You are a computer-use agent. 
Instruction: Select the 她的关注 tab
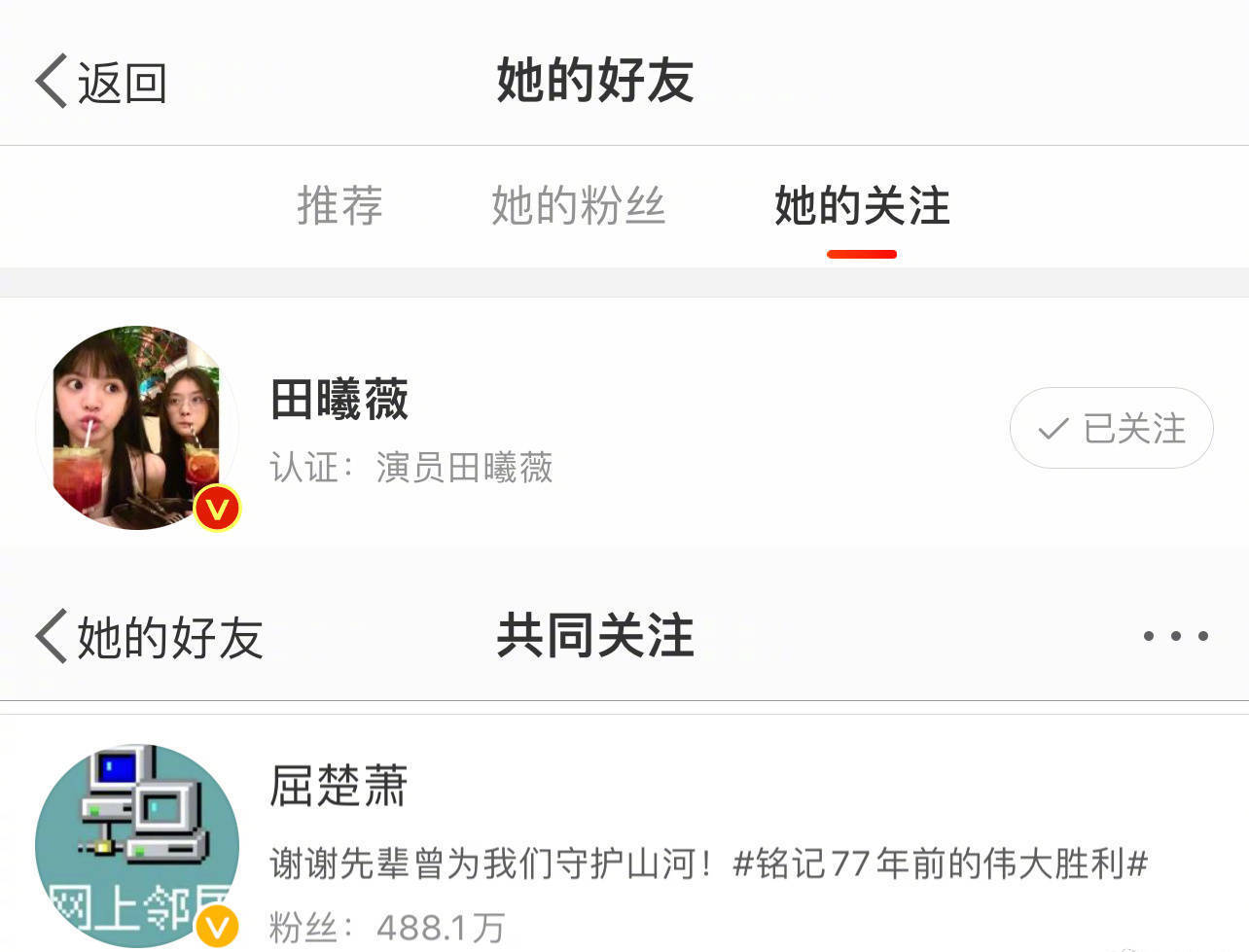(x=862, y=206)
